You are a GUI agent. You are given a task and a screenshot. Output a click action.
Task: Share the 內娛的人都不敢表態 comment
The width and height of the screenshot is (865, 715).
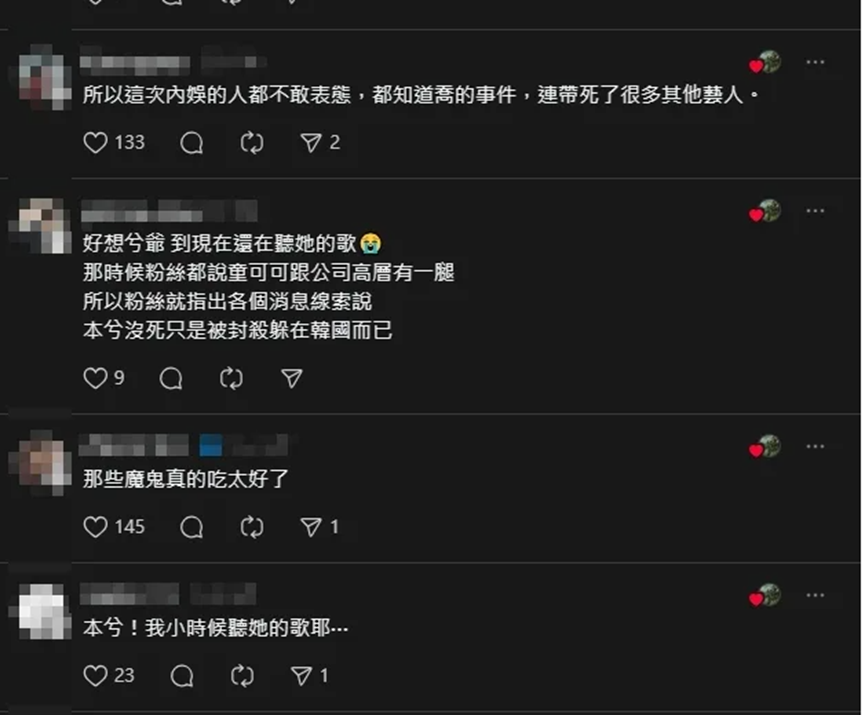point(312,143)
